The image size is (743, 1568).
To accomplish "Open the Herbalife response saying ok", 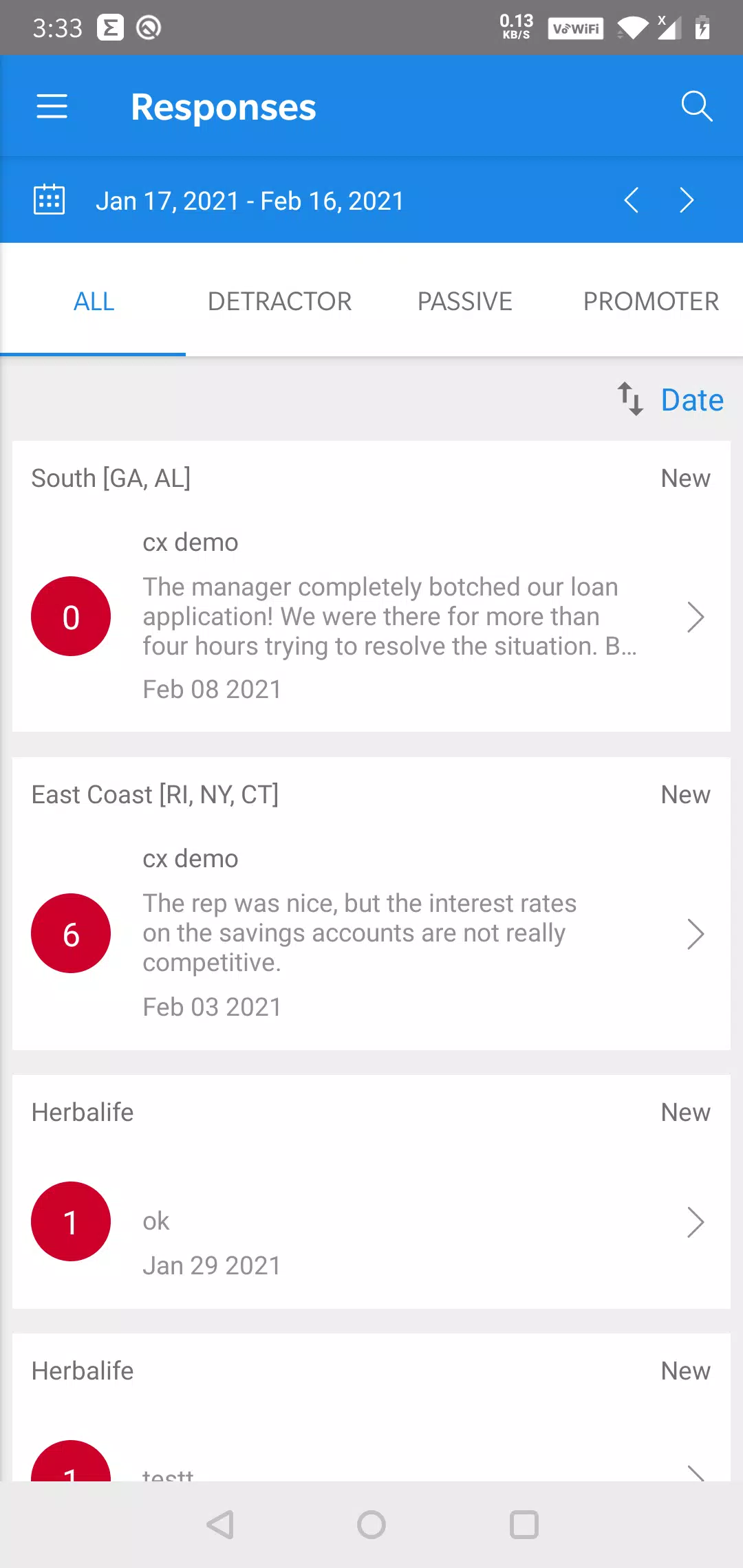I will (371, 1192).
